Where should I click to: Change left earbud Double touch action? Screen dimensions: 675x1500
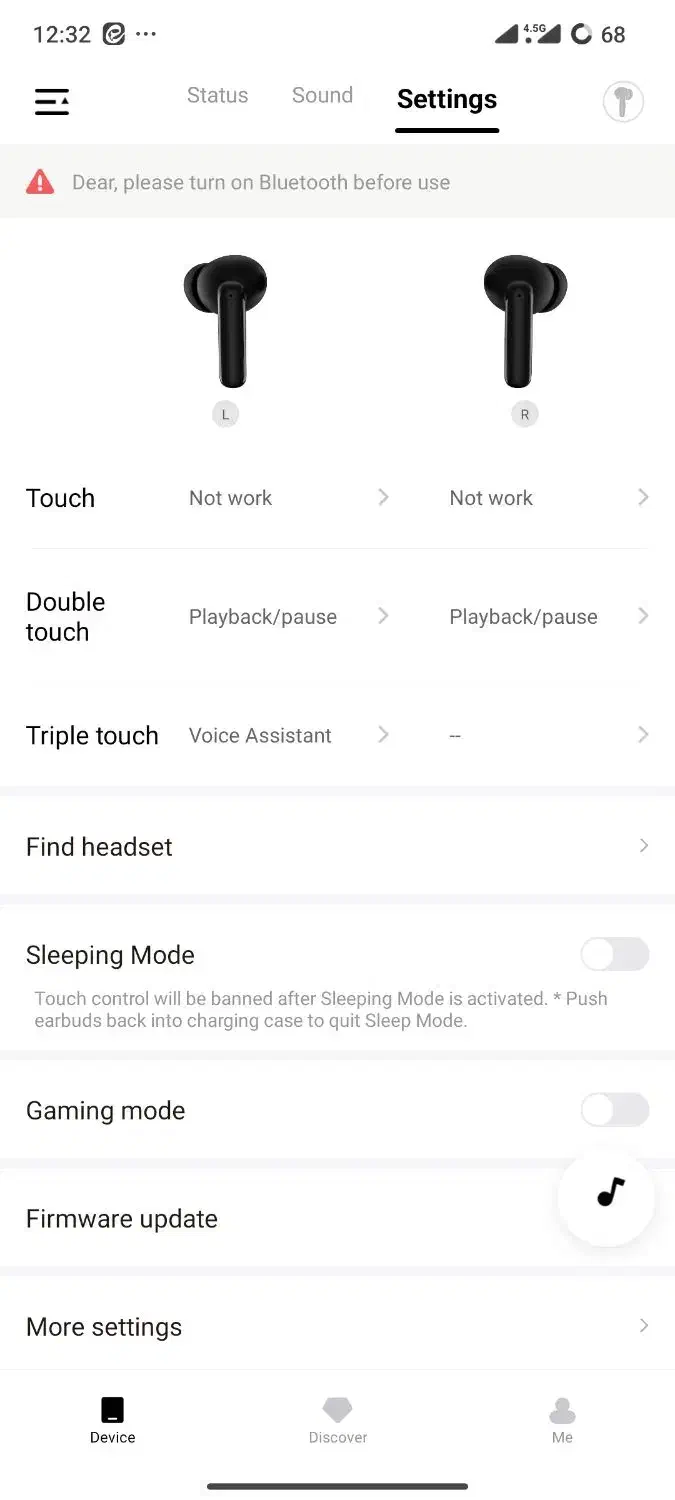[288, 617]
